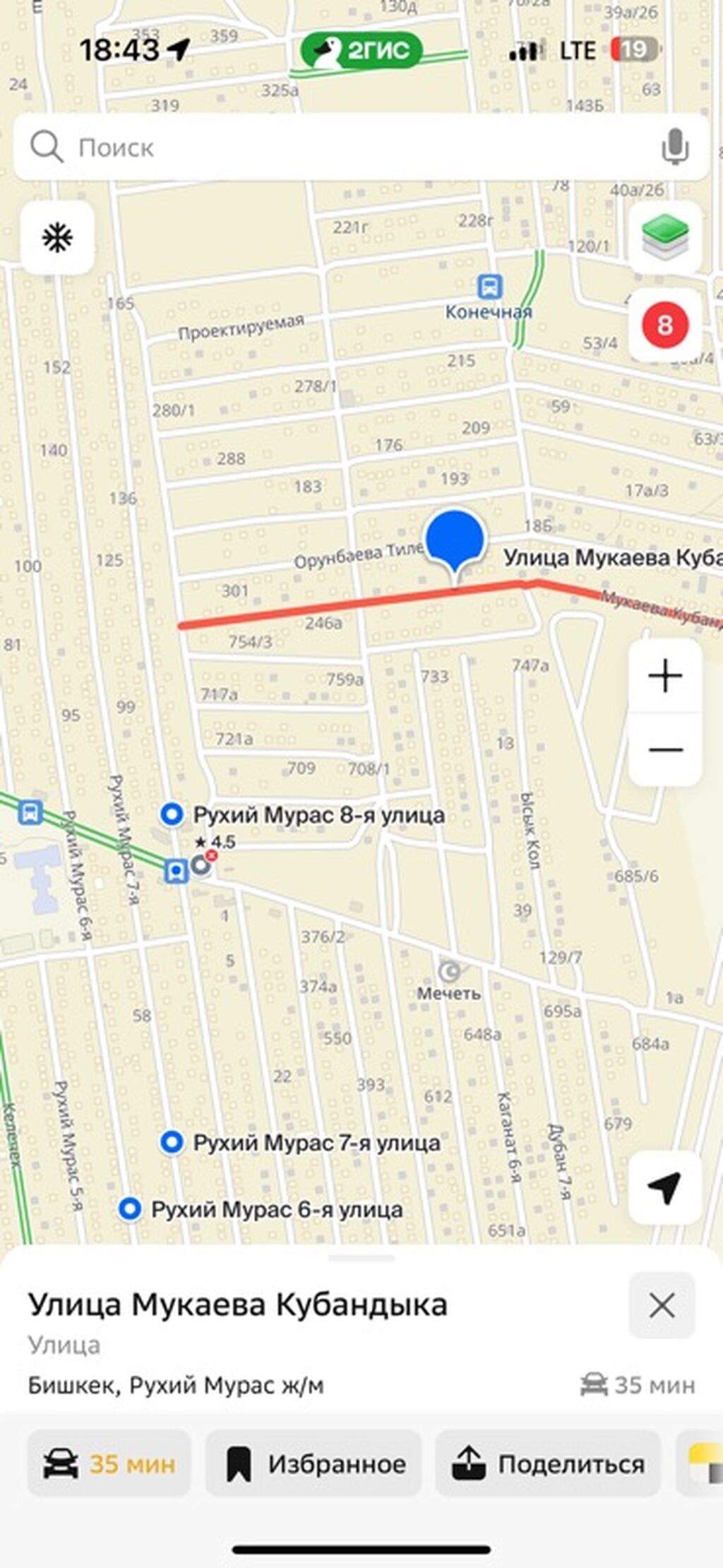Open the snowflake button

[57, 238]
